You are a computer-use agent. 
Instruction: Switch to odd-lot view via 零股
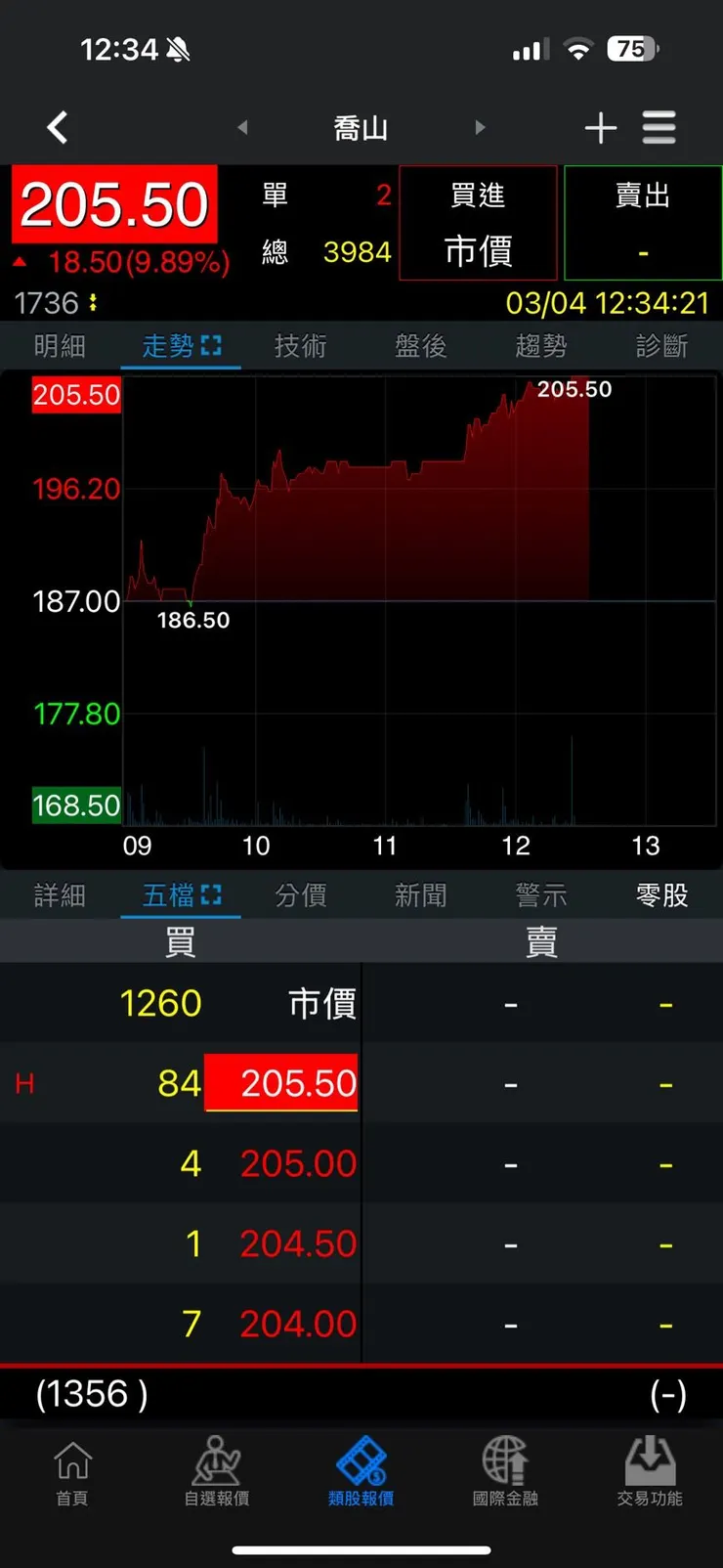click(x=660, y=894)
